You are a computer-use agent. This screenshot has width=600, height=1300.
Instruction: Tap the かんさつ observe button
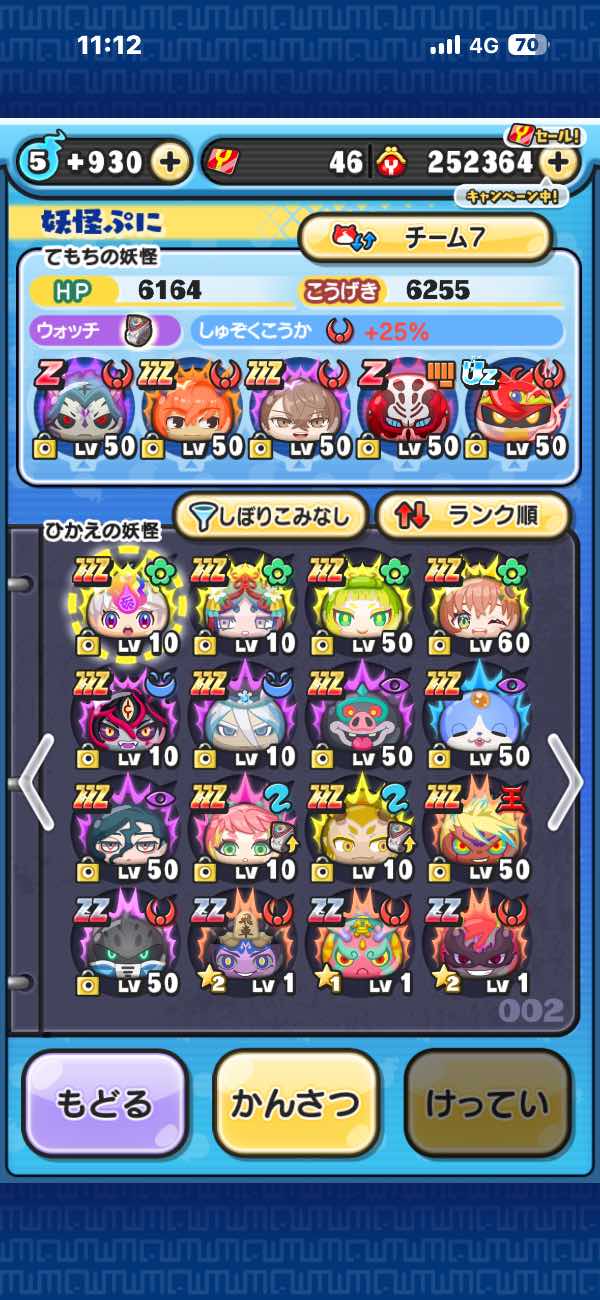pos(296,1104)
